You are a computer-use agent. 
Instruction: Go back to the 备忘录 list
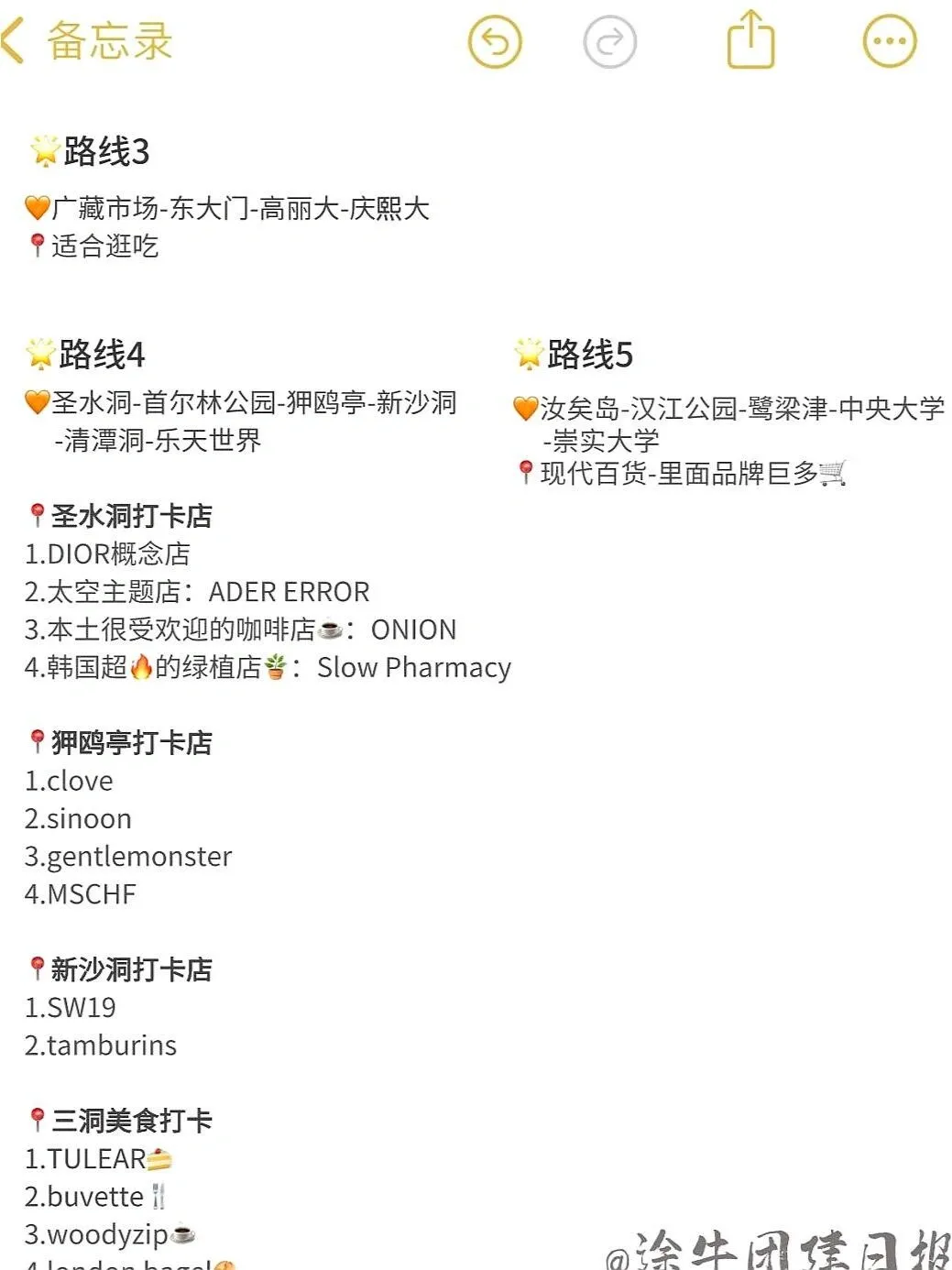(87, 42)
